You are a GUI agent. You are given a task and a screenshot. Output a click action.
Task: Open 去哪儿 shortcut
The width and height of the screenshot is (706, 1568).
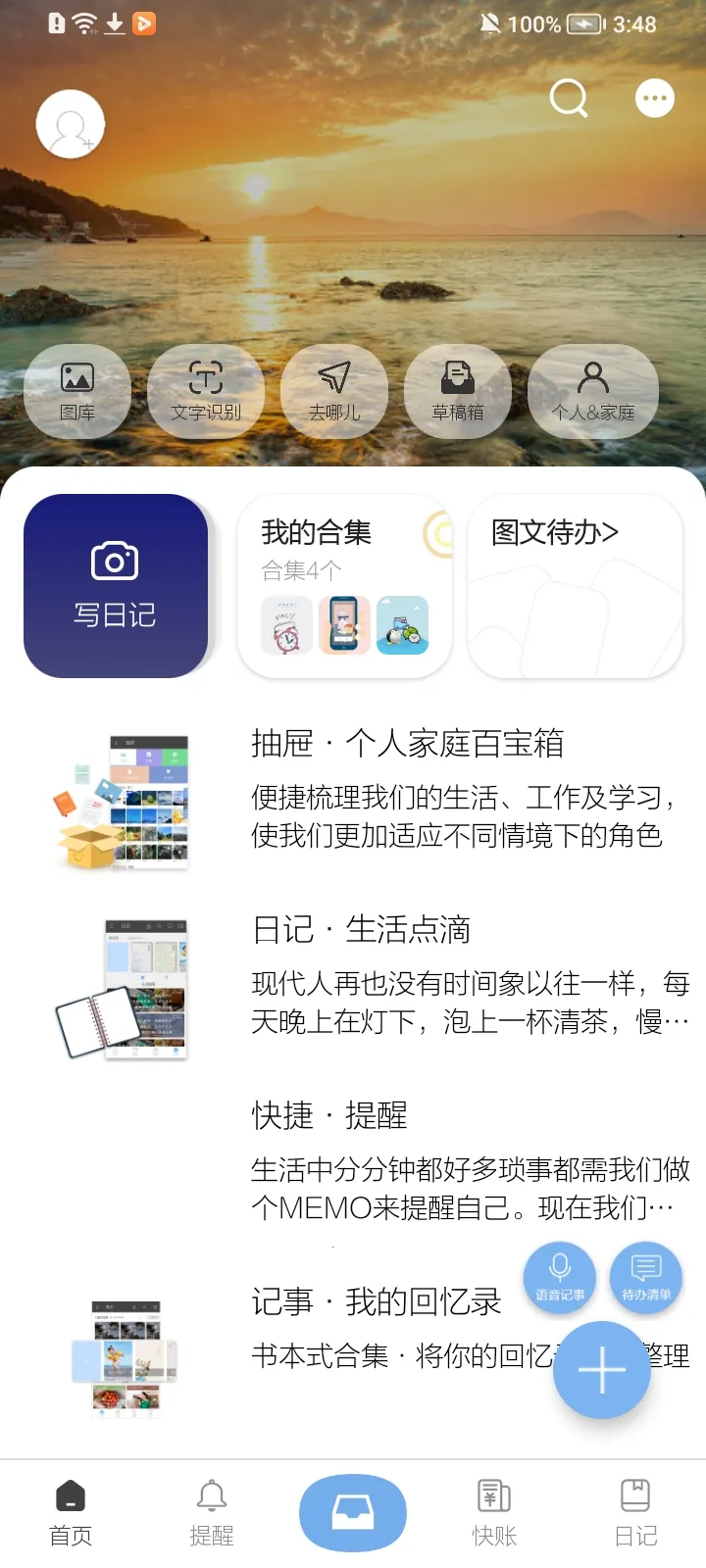tap(334, 391)
